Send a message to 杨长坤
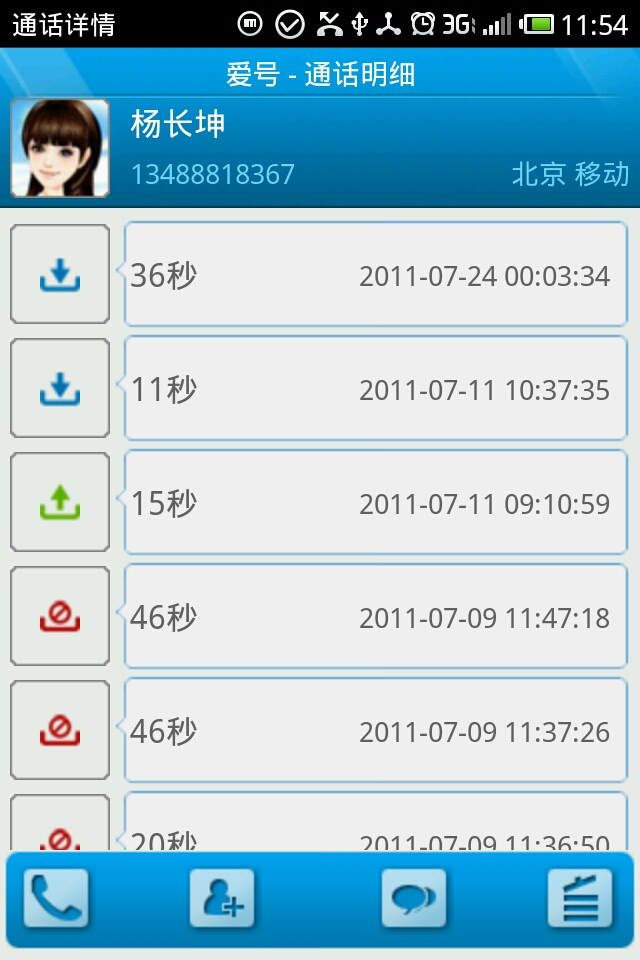Viewport: 640px width, 960px height. click(413, 899)
